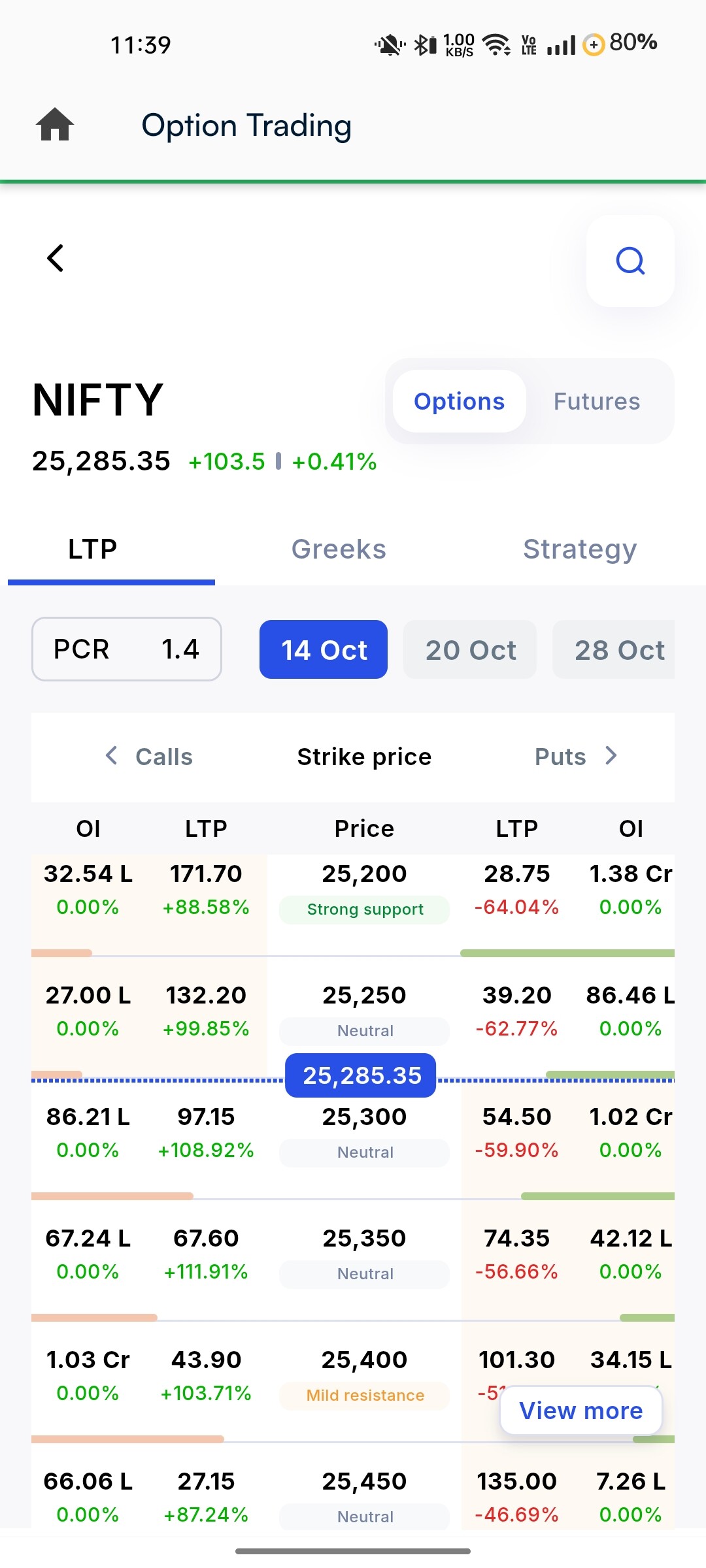Tap the back arrow above NIFTY
The image size is (706, 1568).
(x=56, y=258)
